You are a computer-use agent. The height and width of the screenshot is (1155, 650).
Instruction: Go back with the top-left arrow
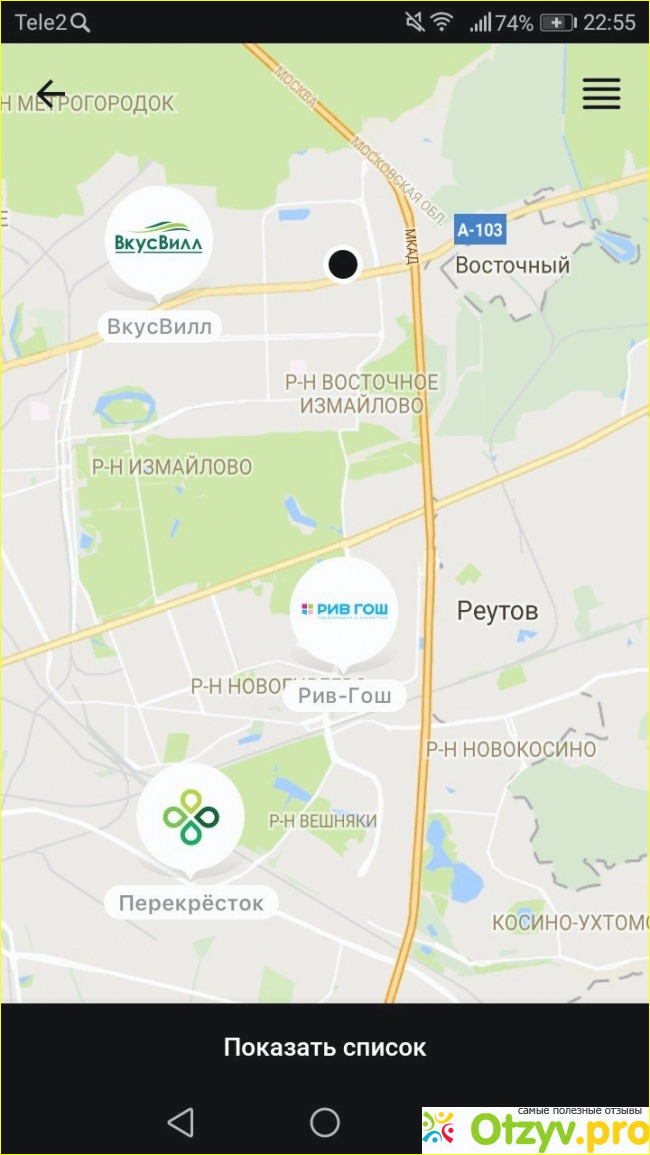(50, 94)
